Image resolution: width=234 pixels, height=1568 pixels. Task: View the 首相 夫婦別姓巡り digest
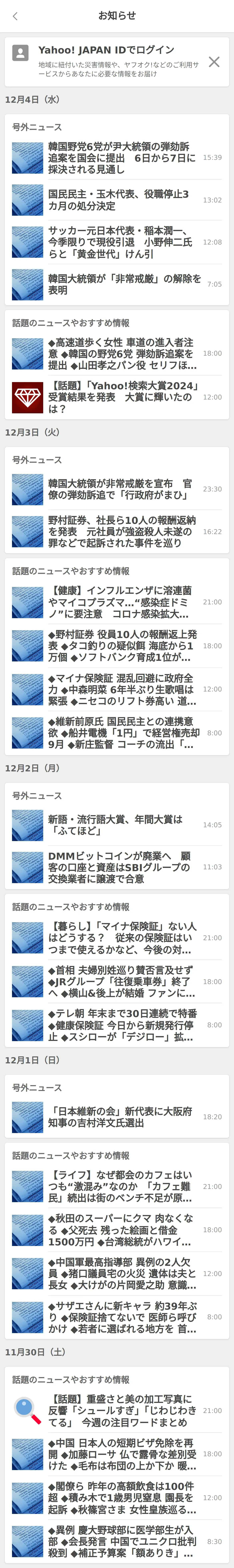pos(122,981)
